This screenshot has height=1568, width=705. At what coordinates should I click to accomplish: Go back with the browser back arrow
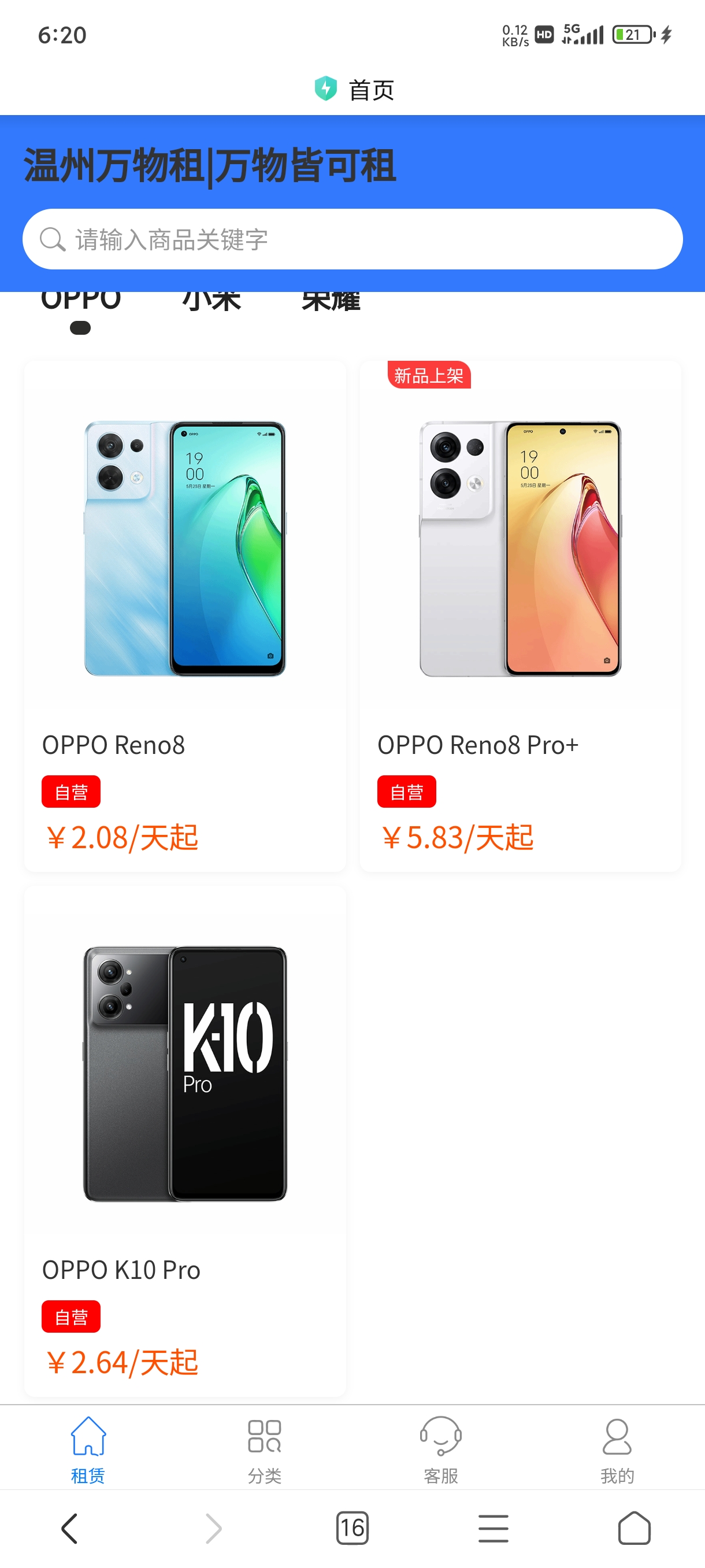[70, 1529]
